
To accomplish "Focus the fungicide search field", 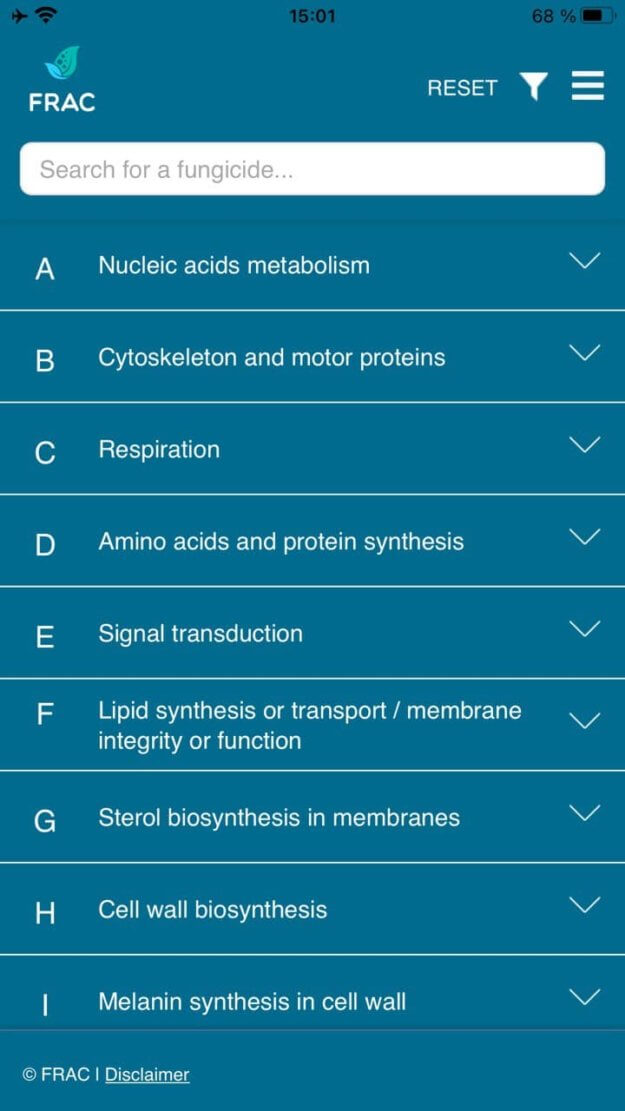I will (x=312, y=169).
